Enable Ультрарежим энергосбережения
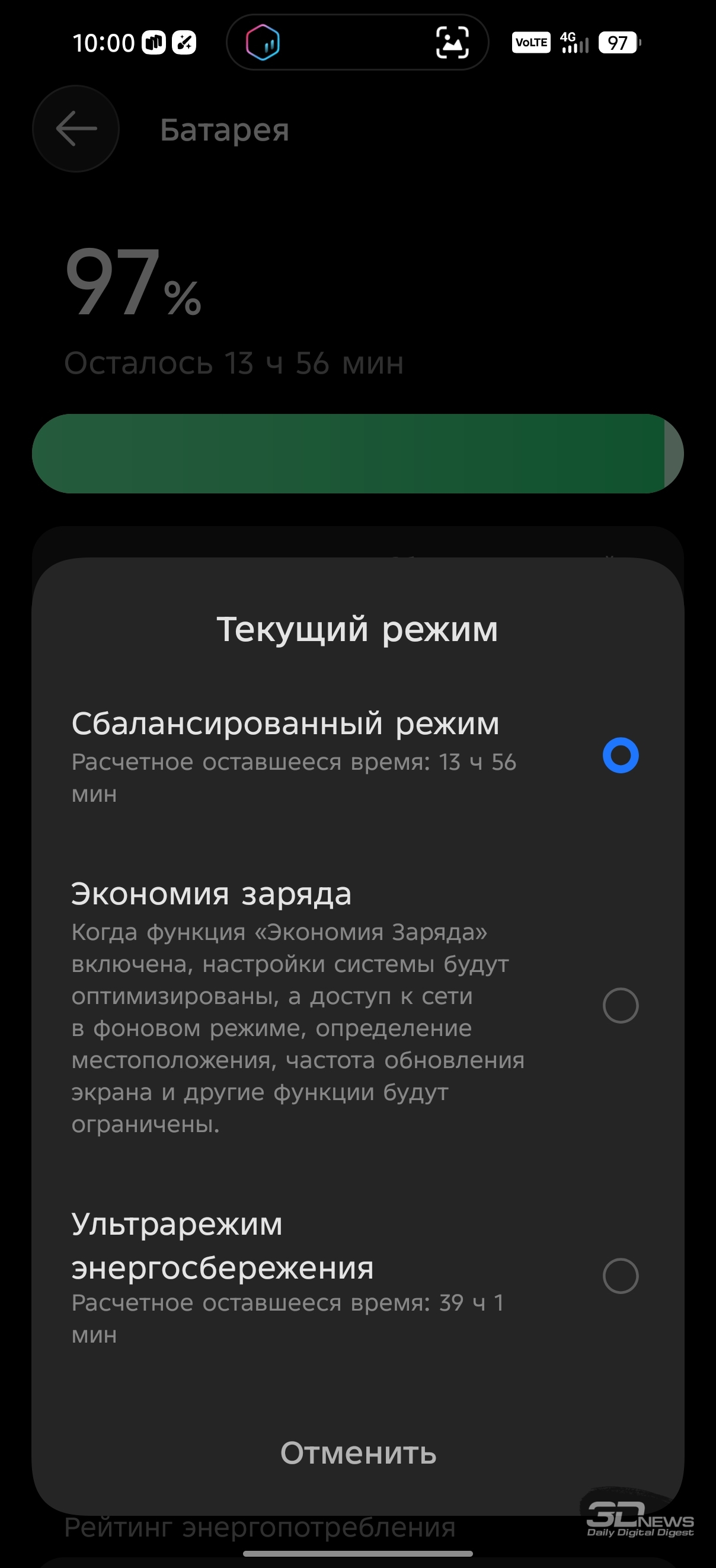This screenshot has width=716, height=1568. pos(620,1276)
